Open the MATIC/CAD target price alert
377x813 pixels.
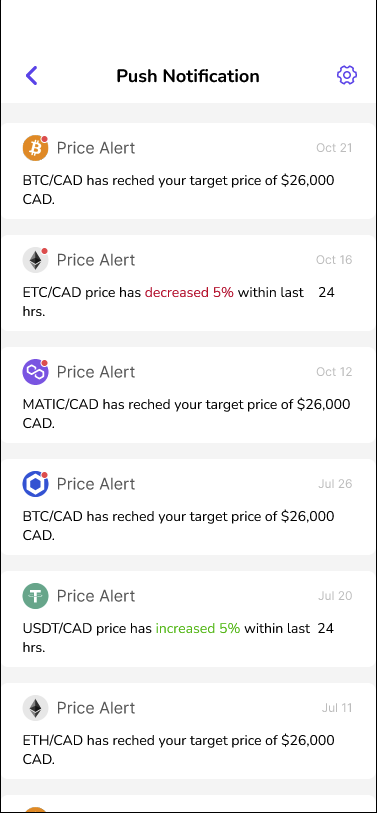(188, 395)
